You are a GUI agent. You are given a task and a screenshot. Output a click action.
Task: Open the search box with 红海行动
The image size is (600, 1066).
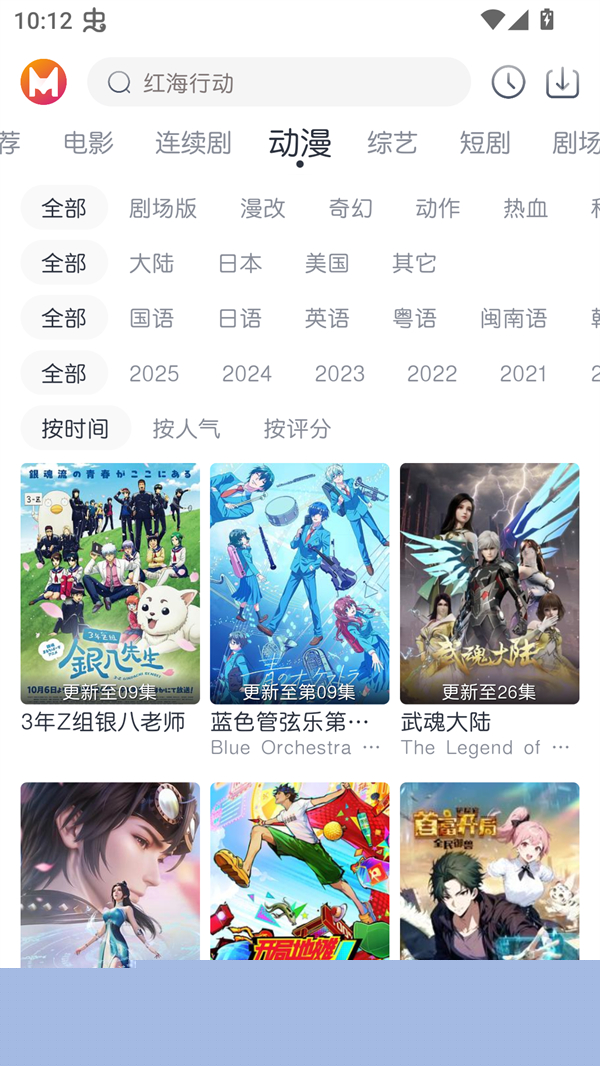click(278, 82)
